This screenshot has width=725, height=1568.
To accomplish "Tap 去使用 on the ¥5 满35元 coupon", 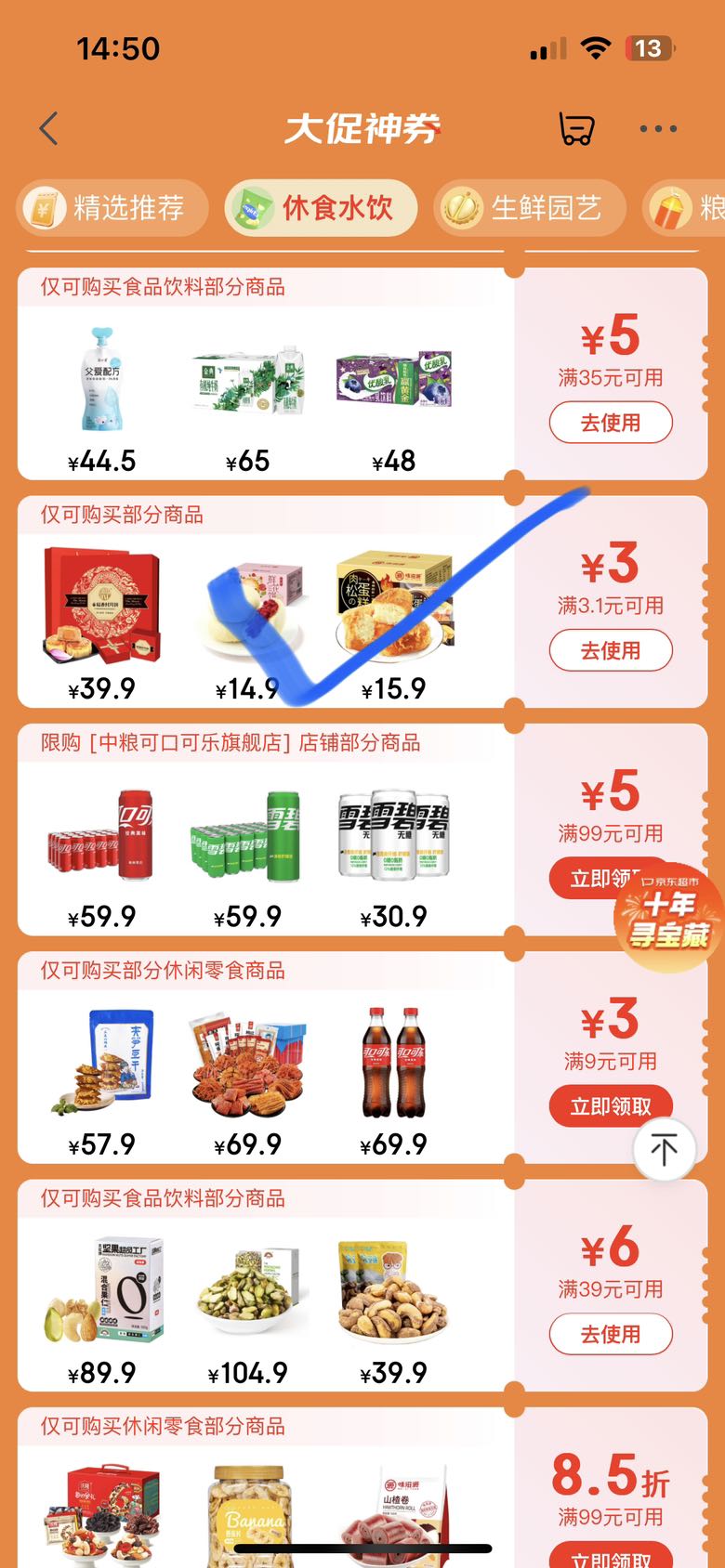I will coord(610,423).
